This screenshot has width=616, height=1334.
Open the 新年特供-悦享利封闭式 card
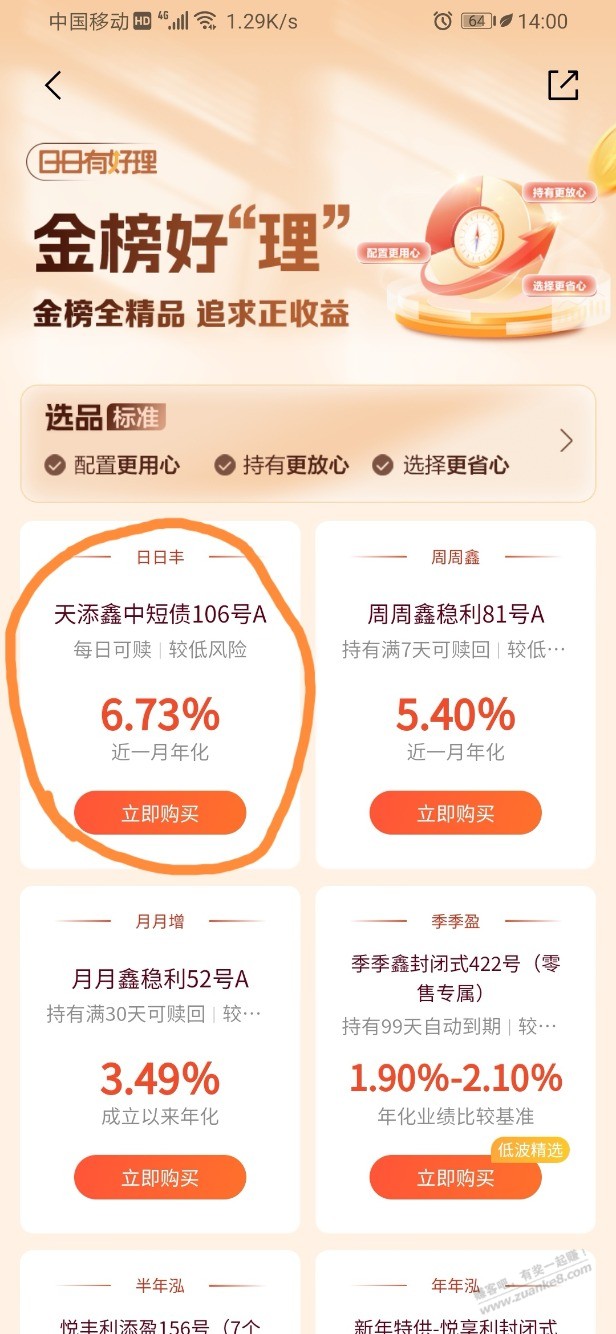(x=455, y=1321)
